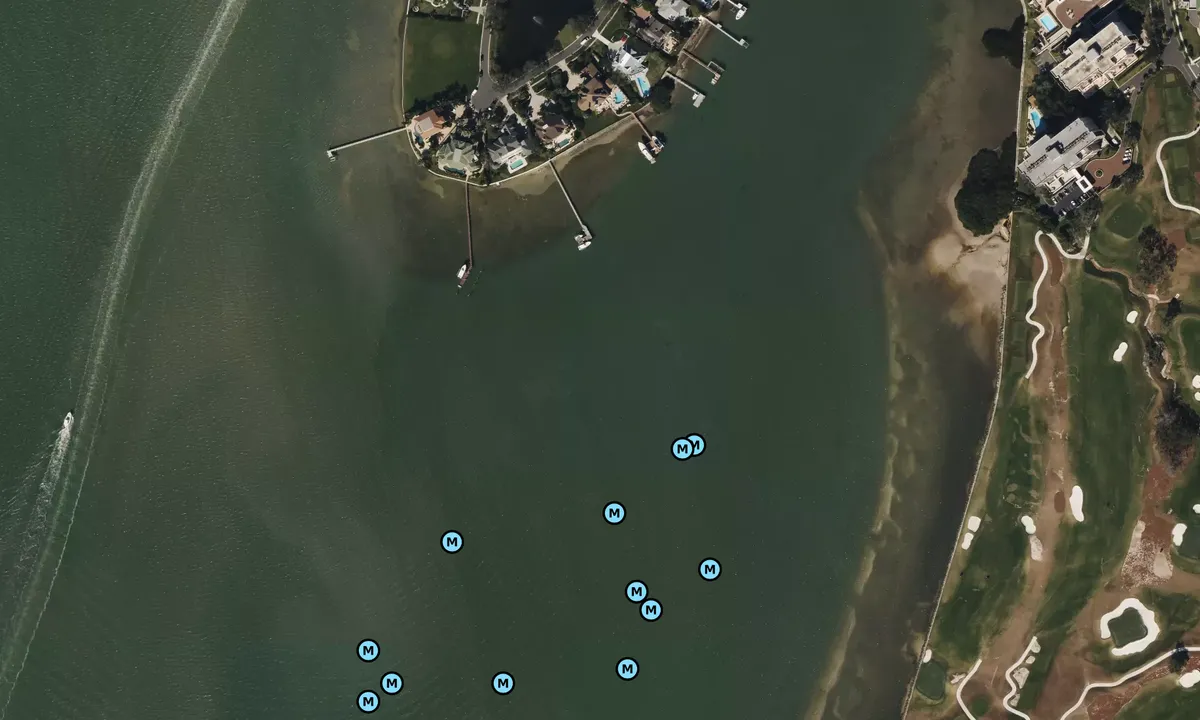Open the M marker nearest the golf course shore
This screenshot has height=720, width=1200.
710,569
